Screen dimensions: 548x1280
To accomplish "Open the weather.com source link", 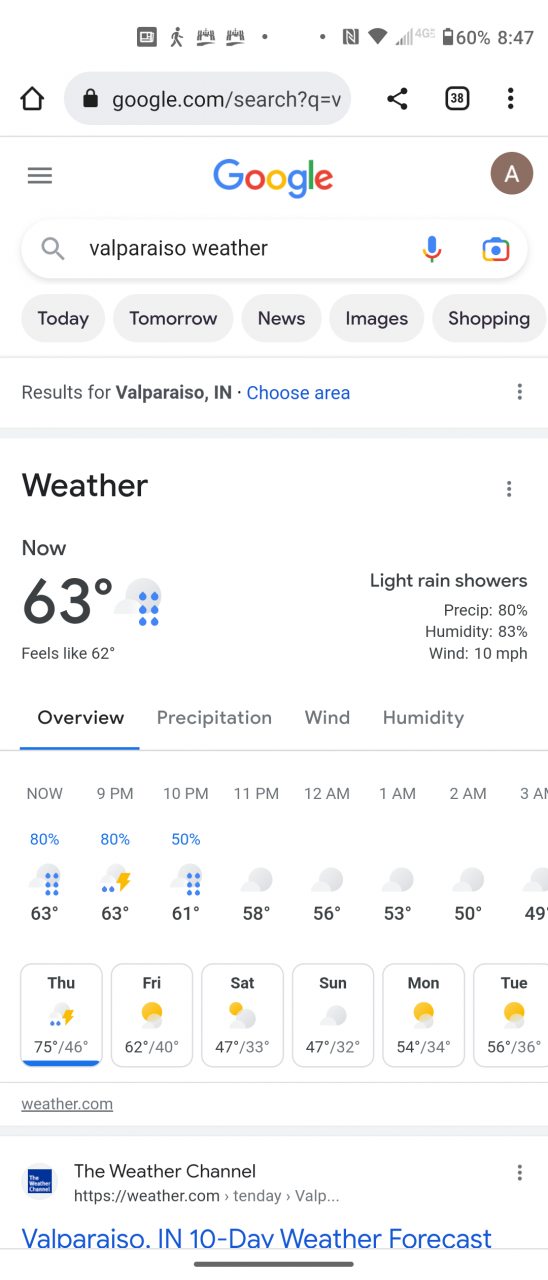I will tap(67, 1104).
